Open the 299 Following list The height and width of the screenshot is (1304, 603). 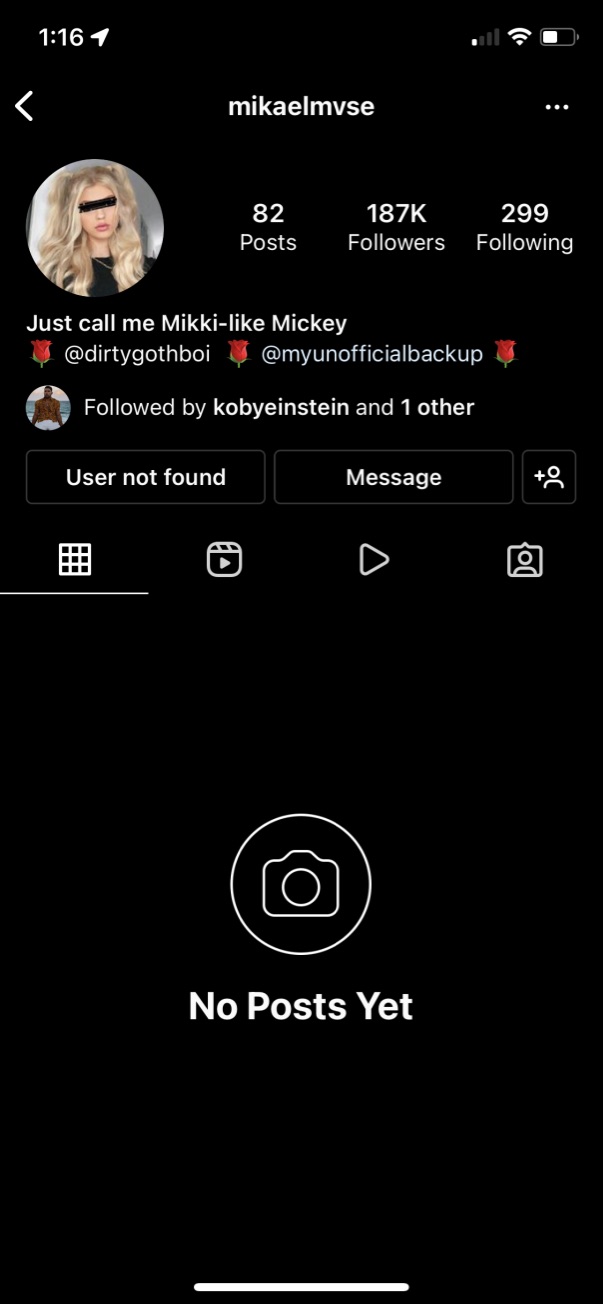tap(524, 227)
